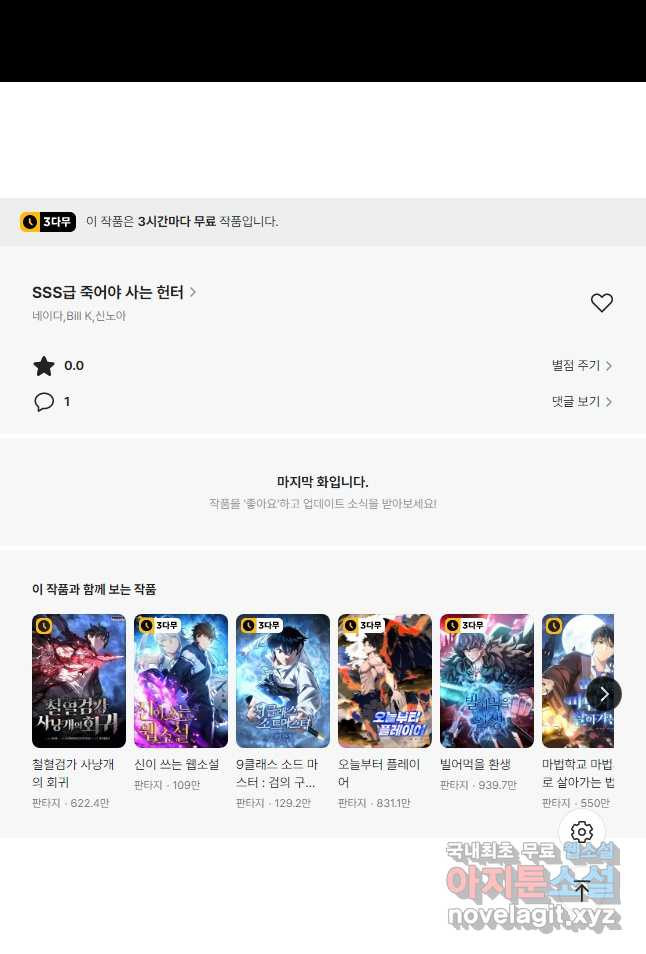Open 9클래스 소드 마스터 card

(283, 681)
